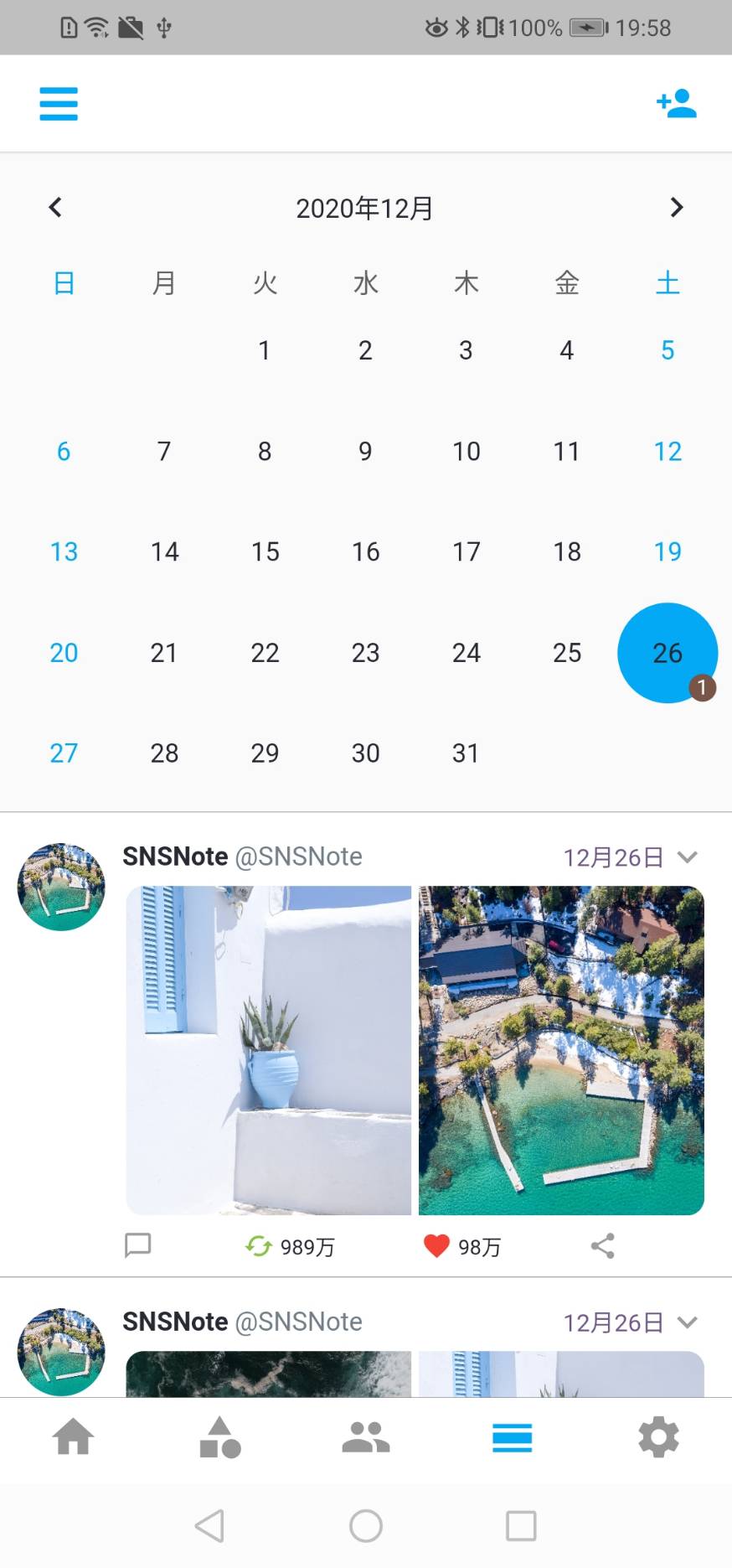The width and height of the screenshot is (732, 1568).
Task: Open the white wall plant photo
Action: pos(269,1050)
